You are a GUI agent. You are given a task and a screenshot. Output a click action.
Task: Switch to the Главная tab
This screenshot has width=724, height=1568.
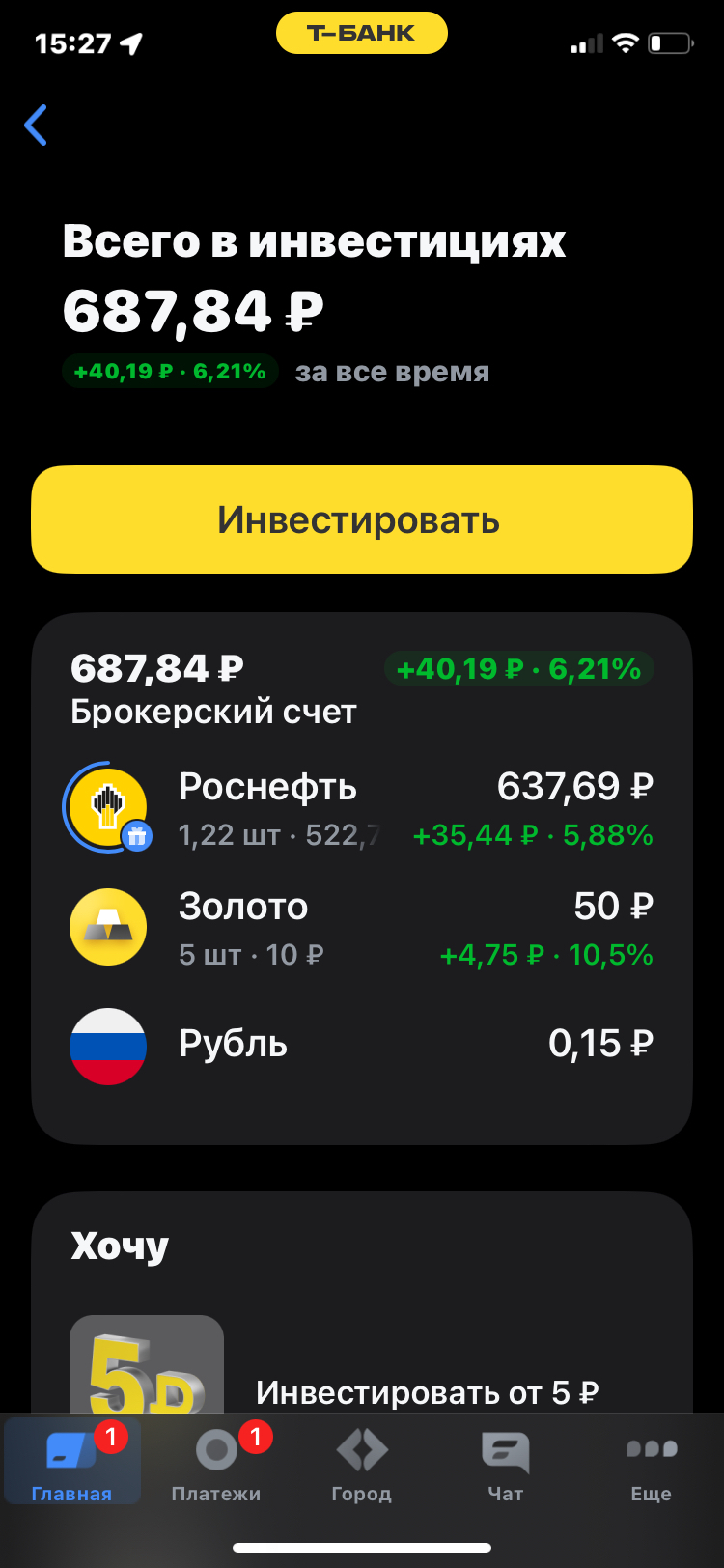click(x=72, y=1462)
